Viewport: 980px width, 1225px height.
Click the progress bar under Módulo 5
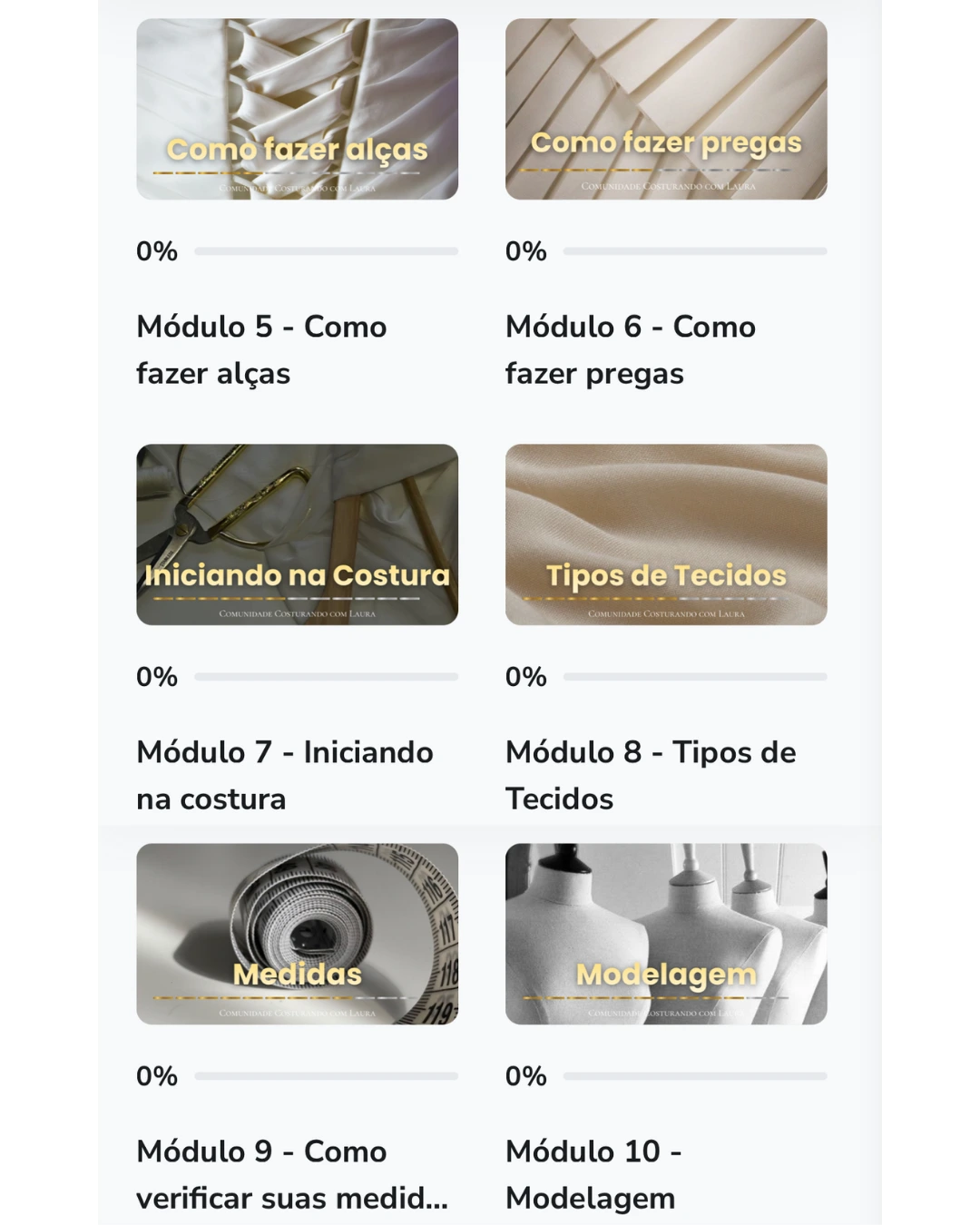click(x=327, y=251)
